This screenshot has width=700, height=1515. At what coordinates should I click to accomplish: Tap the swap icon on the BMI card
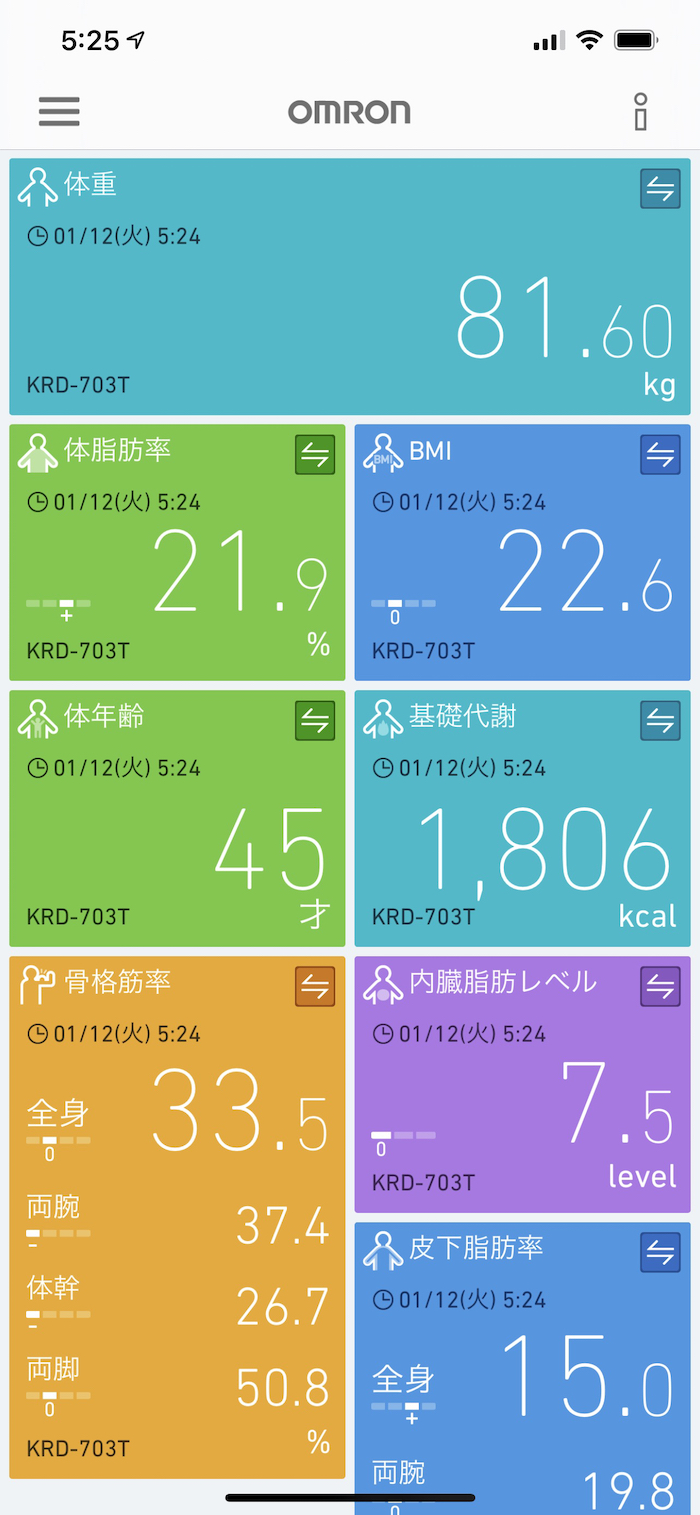click(x=660, y=455)
